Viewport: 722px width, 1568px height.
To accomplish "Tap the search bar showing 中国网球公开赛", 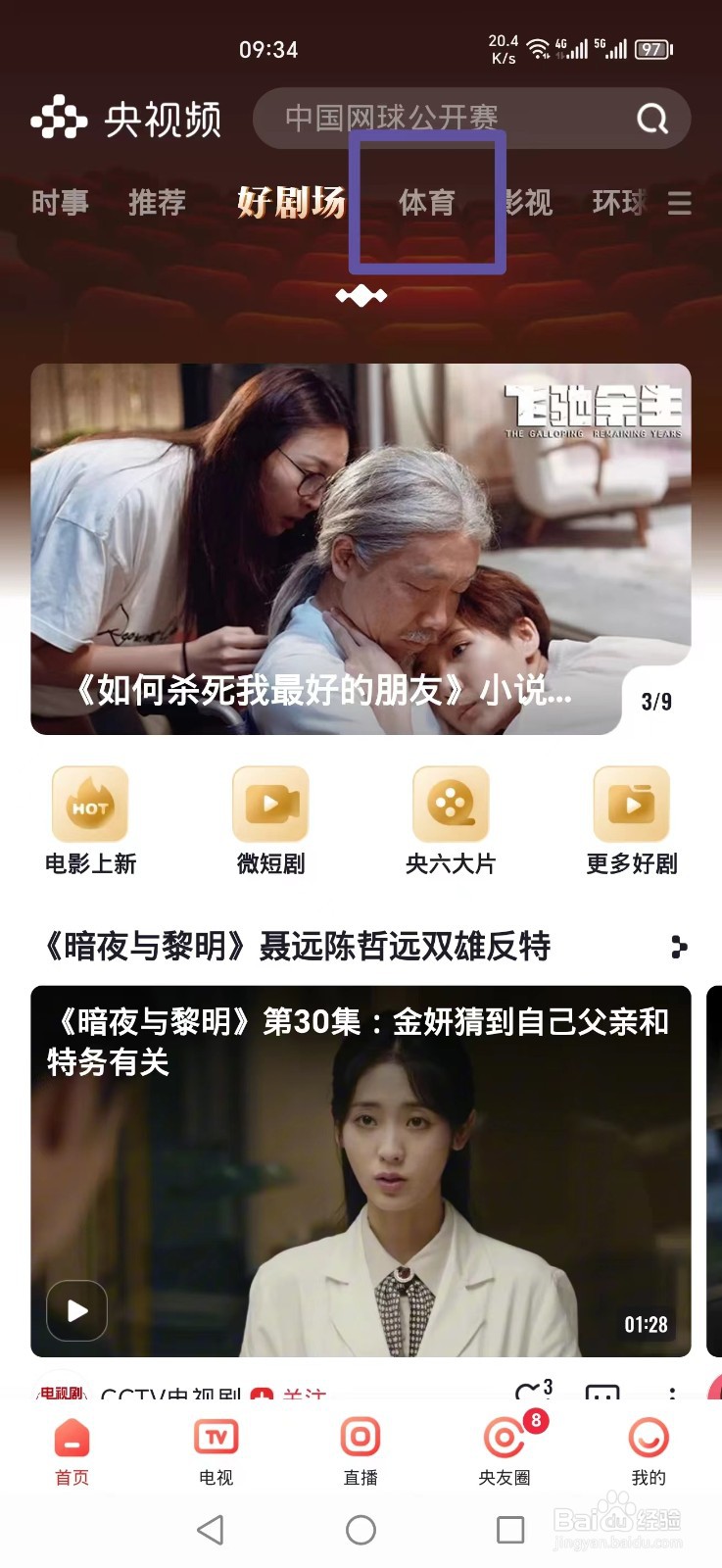I will [431, 118].
